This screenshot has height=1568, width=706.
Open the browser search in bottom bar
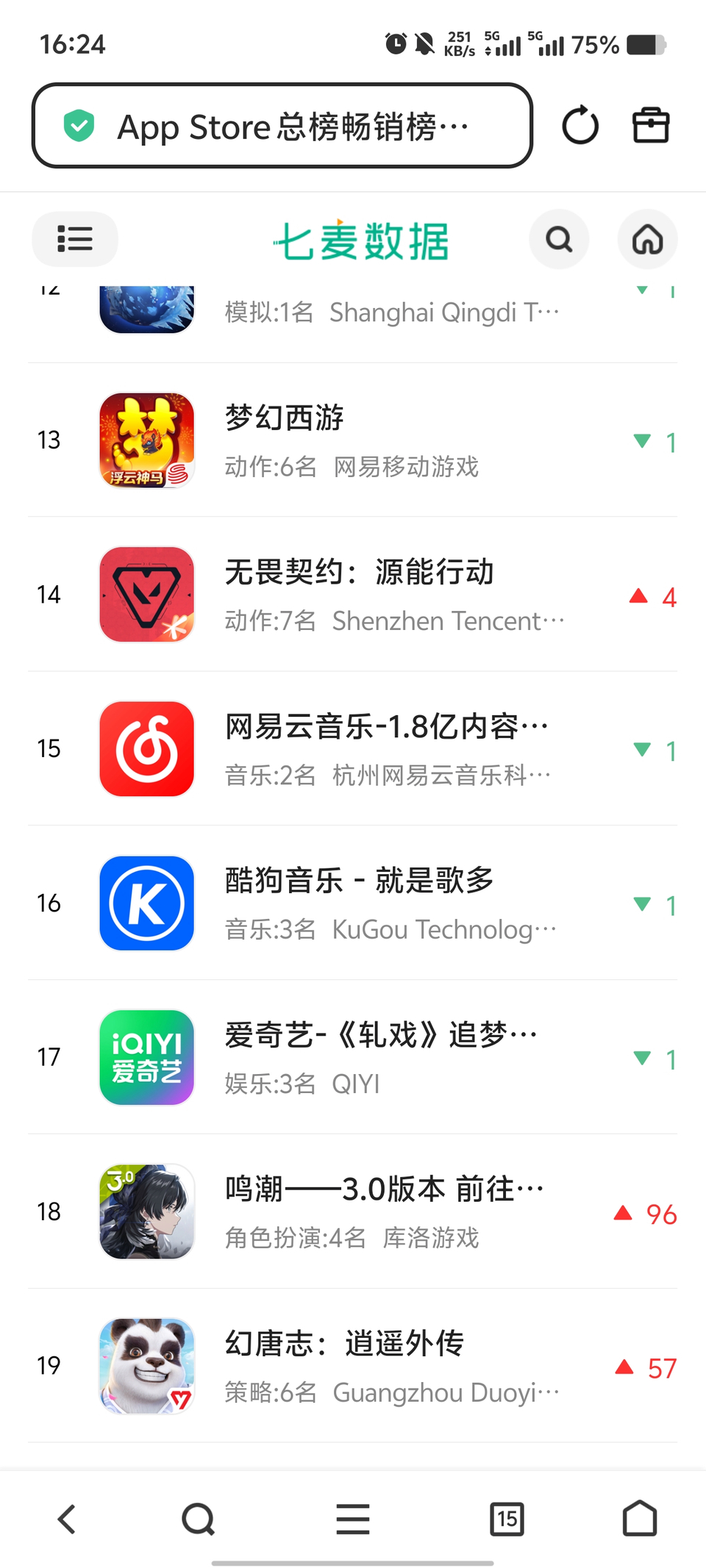(x=198, y=1519)
